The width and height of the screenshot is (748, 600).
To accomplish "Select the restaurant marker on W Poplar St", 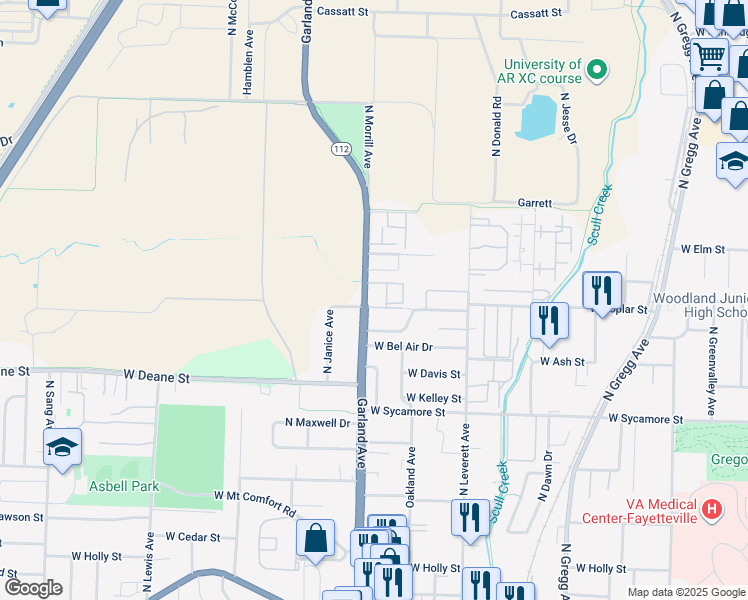I will point(602,293).
